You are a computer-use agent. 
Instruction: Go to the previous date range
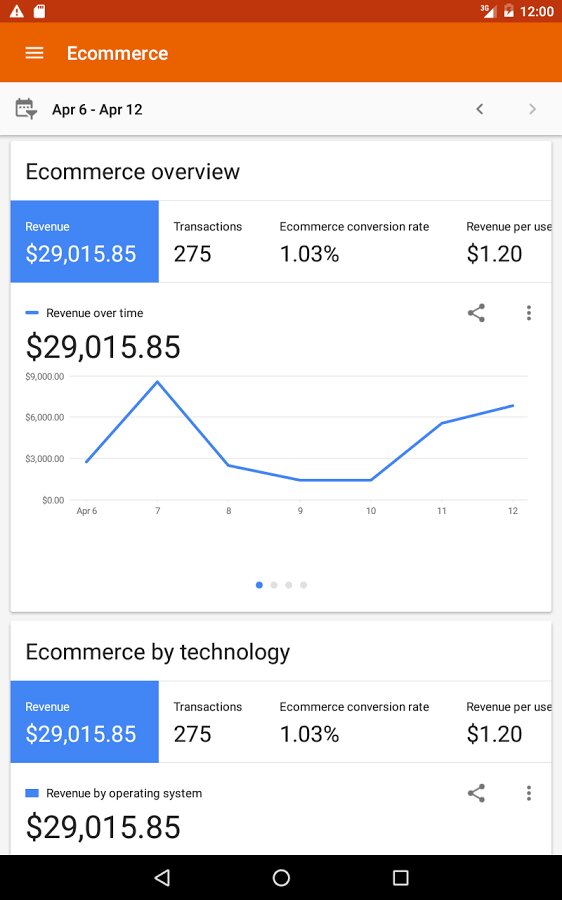click(480, 109)
